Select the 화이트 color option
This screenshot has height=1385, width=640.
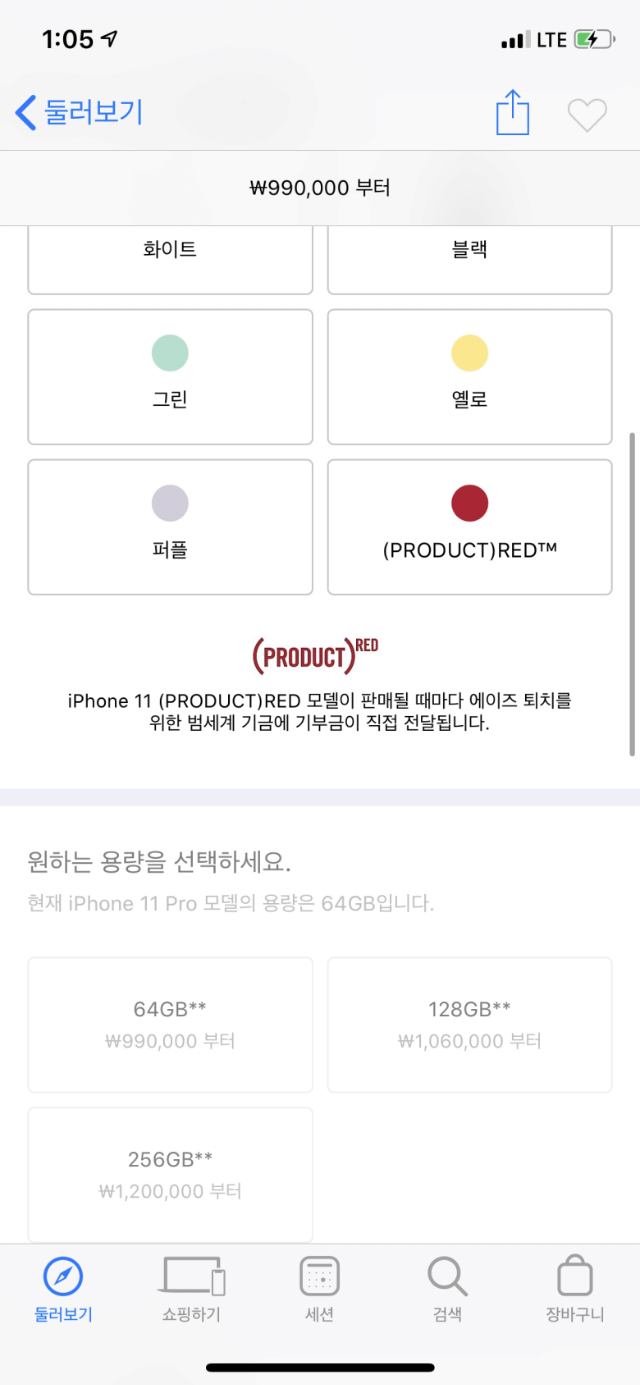pos(170,260)
